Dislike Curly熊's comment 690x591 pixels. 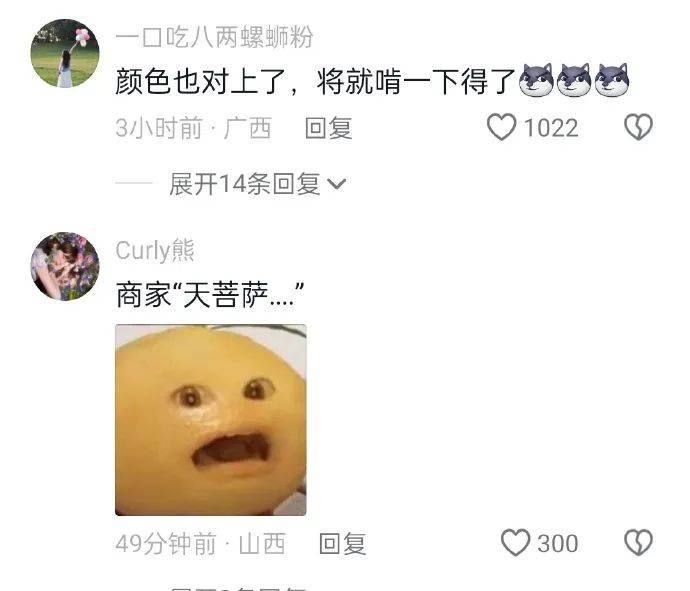point(638,543)
